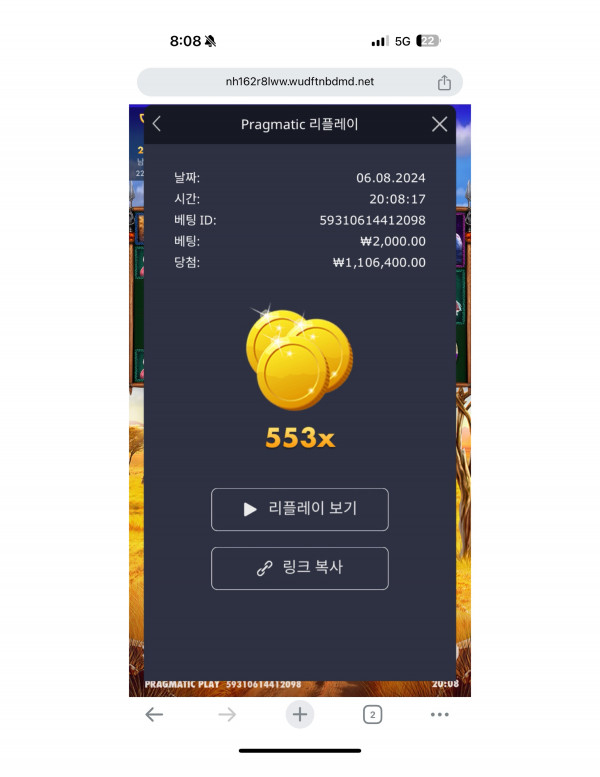
Task: Close the Pragmatic replay dialog
Action: pyautogui.click(x=439, y=125)
